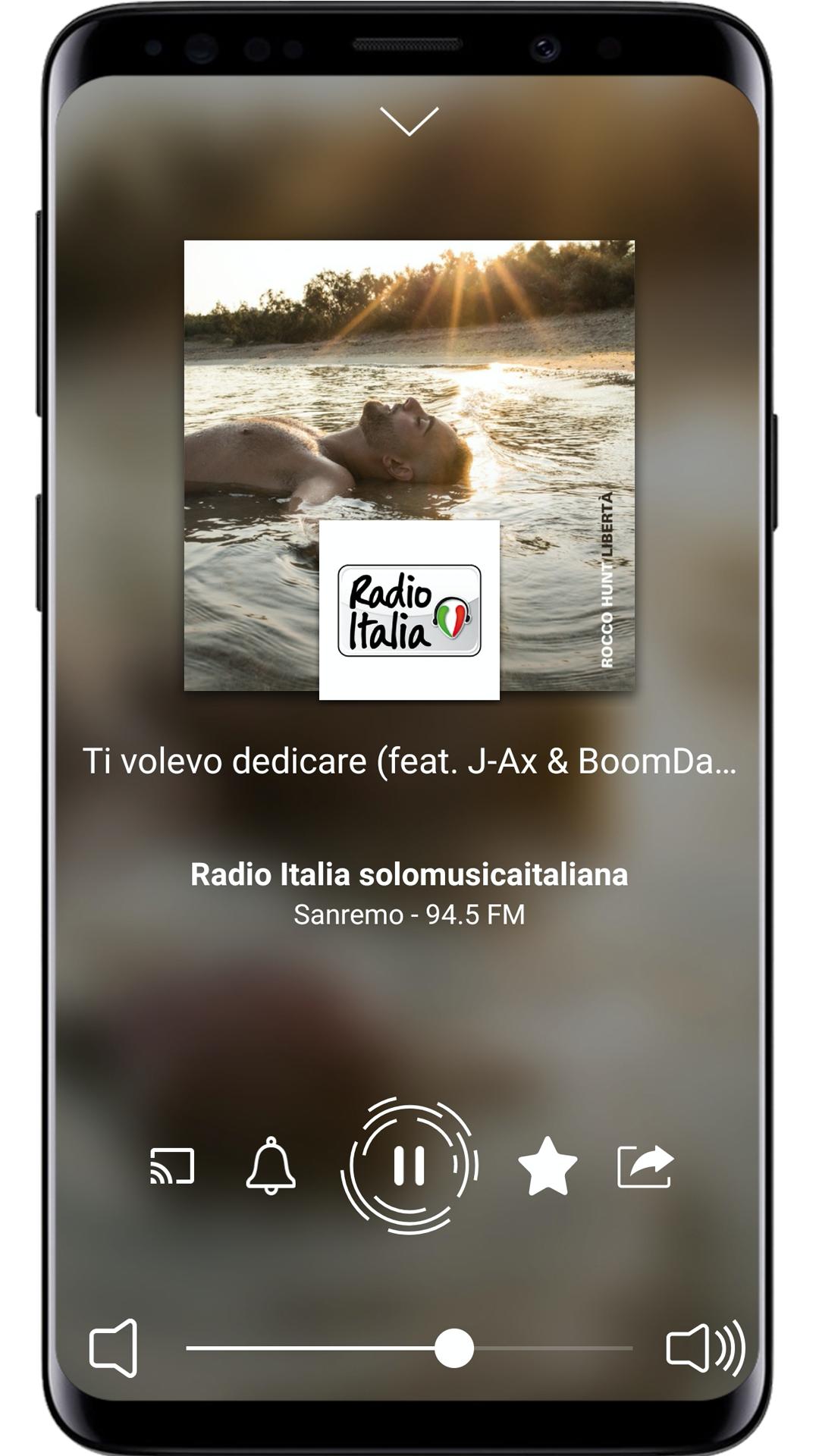Open the alarm bell option
This screenshot has height=1456, width=819.
click(x=271, y=1166)
